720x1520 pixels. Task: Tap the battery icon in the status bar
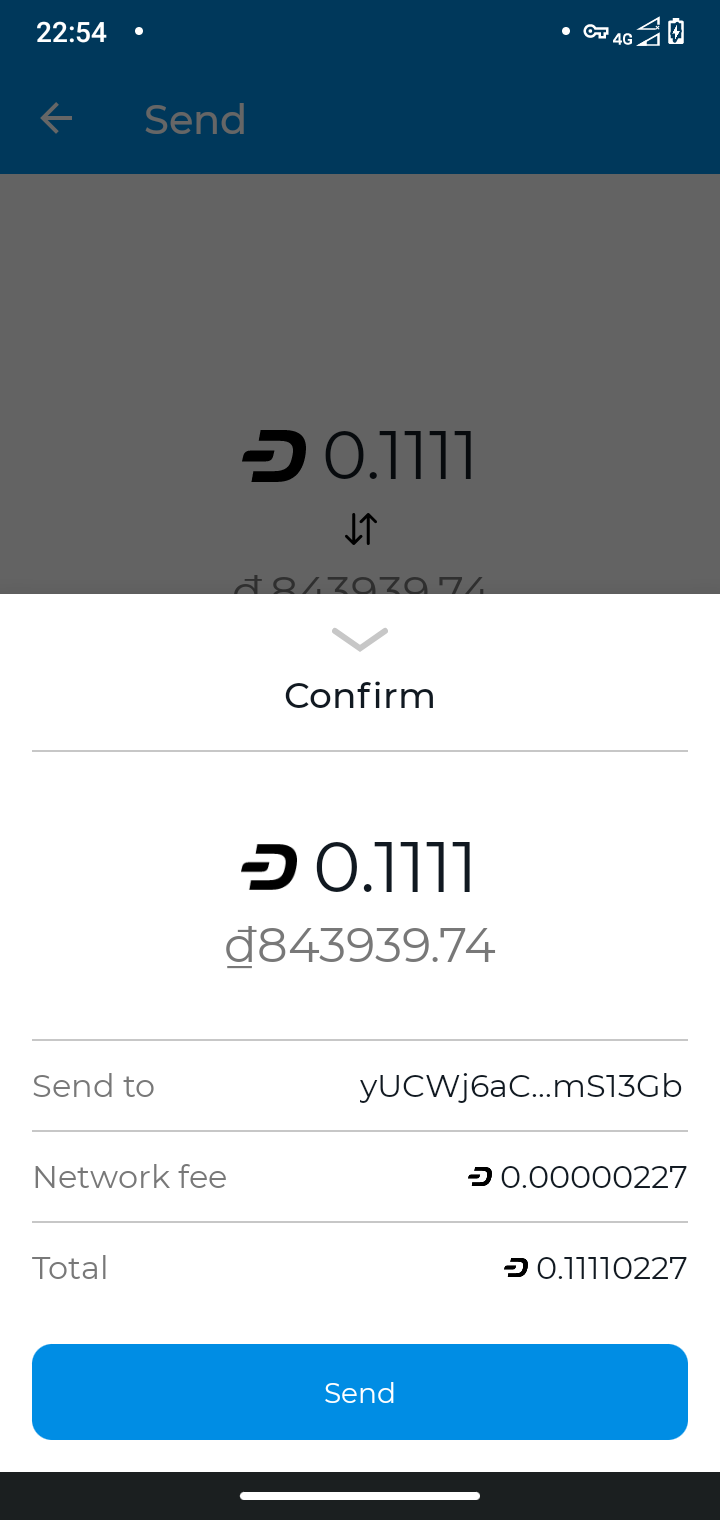pyautogui.click(x=676, y=31)
